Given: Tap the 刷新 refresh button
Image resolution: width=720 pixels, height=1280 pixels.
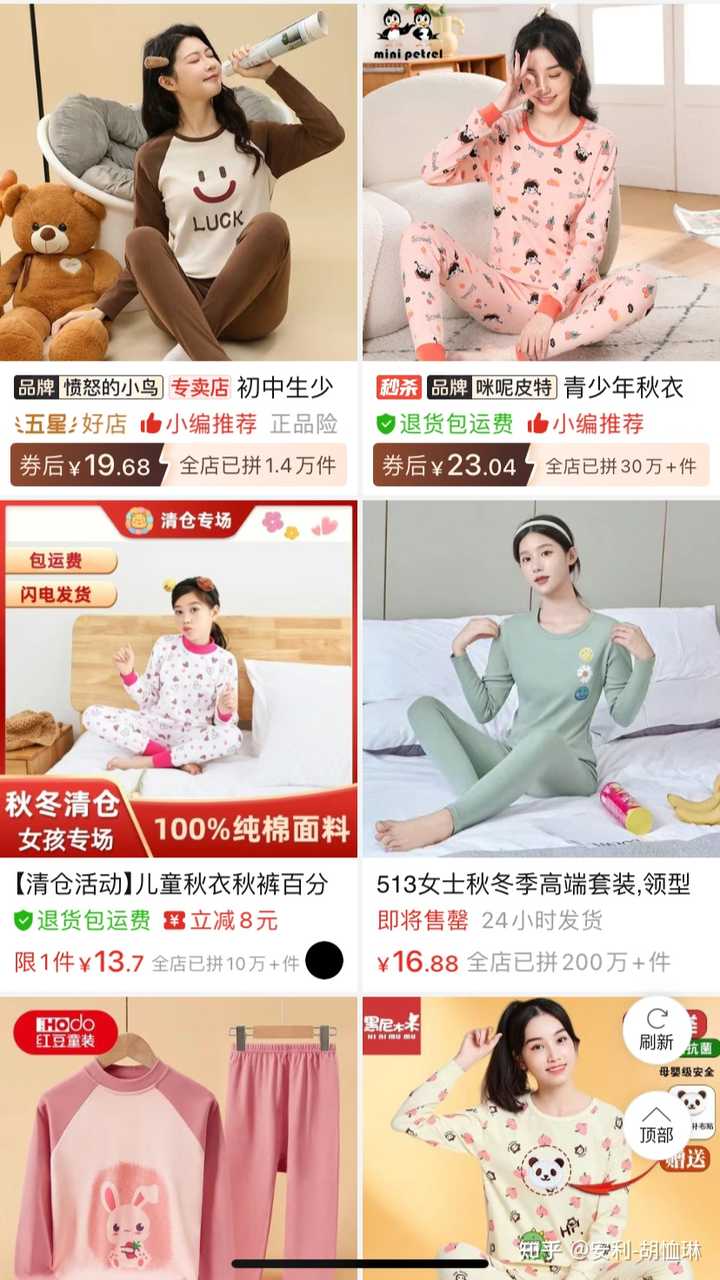Looking at the screenshot, I should pos(657,1029).
